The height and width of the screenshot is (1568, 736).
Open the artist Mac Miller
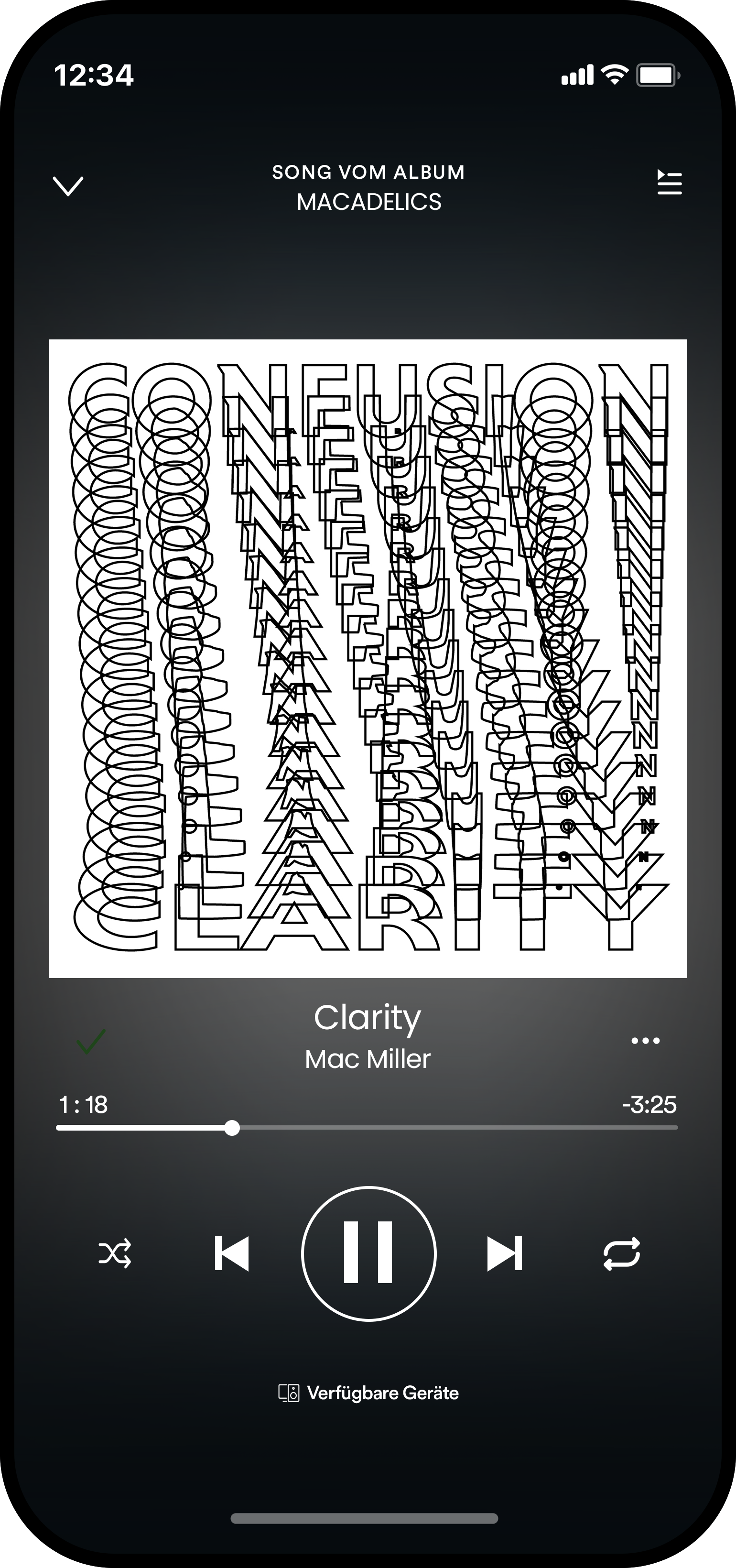pos(368,1059)
